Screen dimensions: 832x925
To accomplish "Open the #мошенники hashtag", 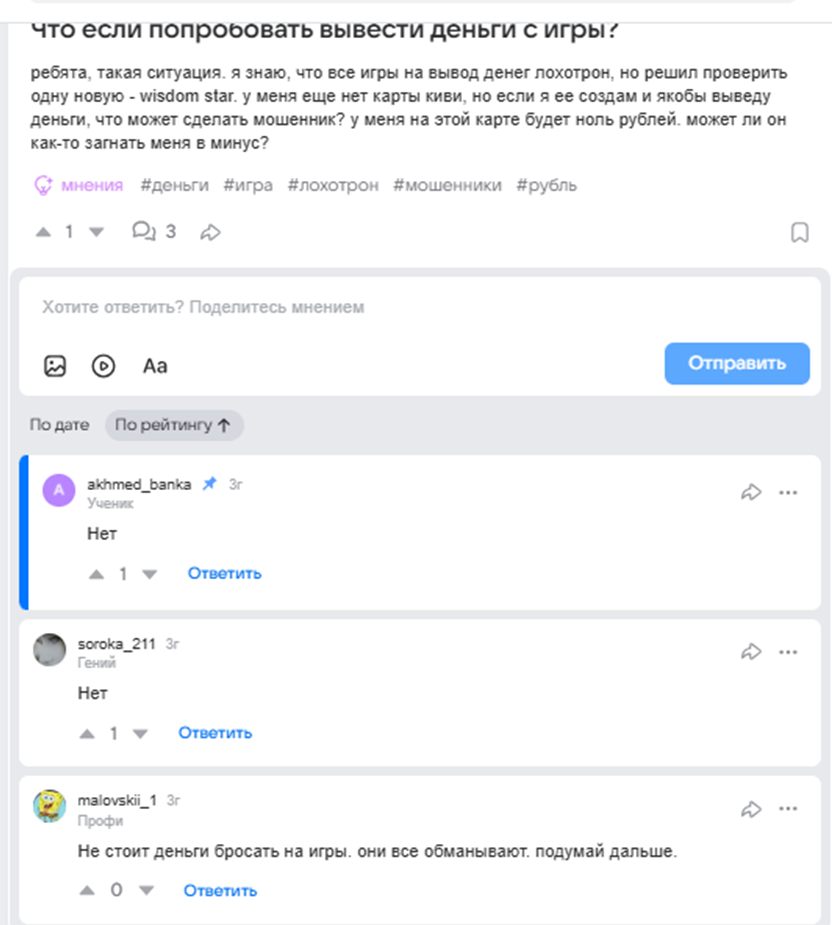I will coord(447,185).
